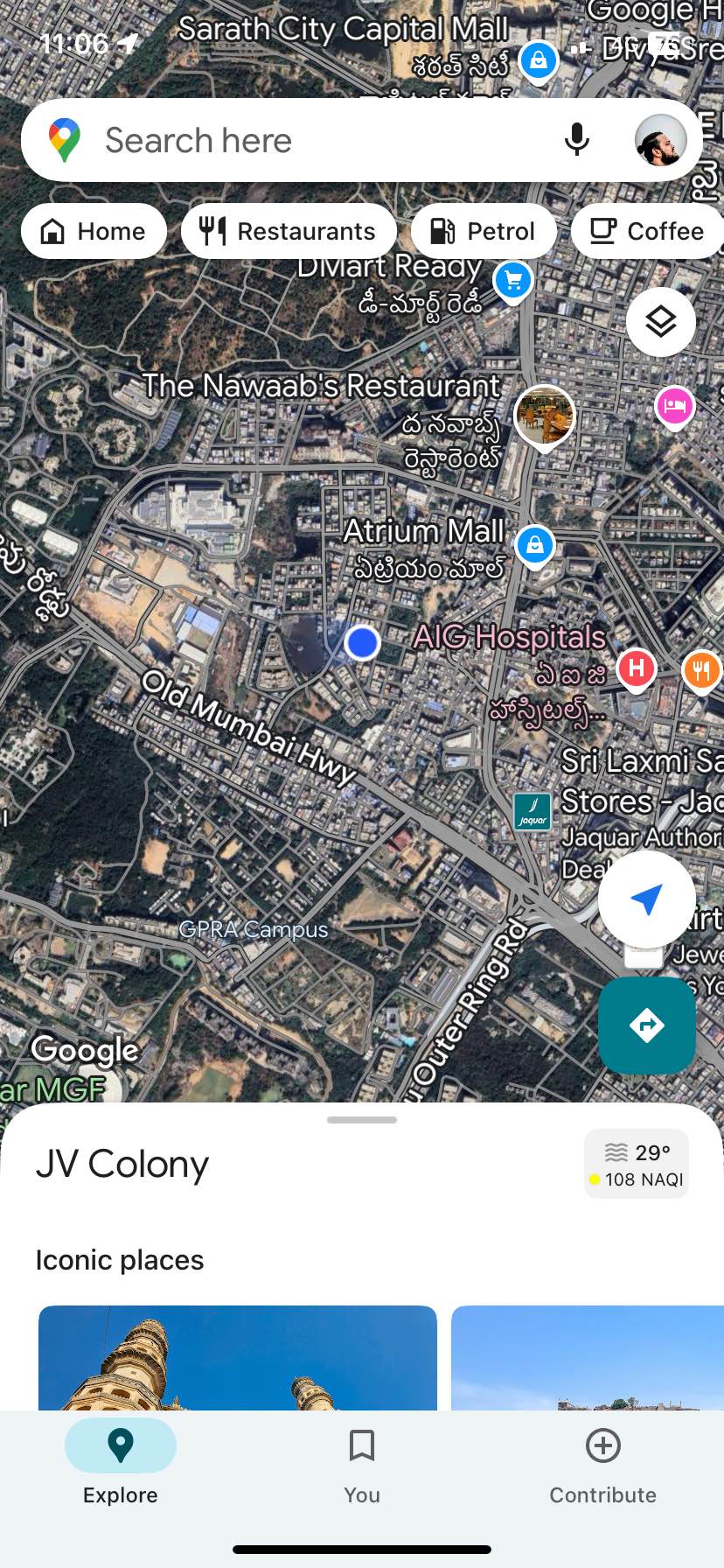
Task: Select the Home chip
Action: 94,231
